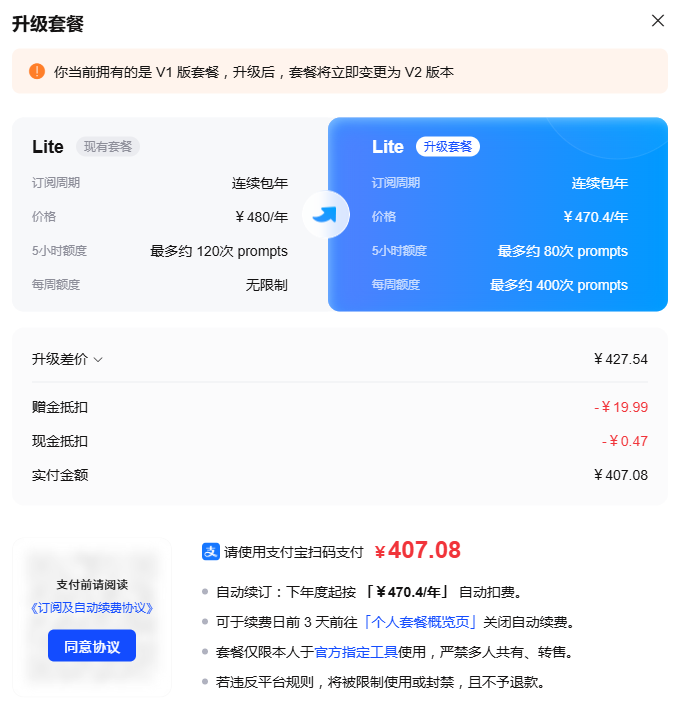Viewport: 680px width, 707px height.
Task: Open the 订阅及自动续费协议 agreement link
Action: [x=92, y=608]
